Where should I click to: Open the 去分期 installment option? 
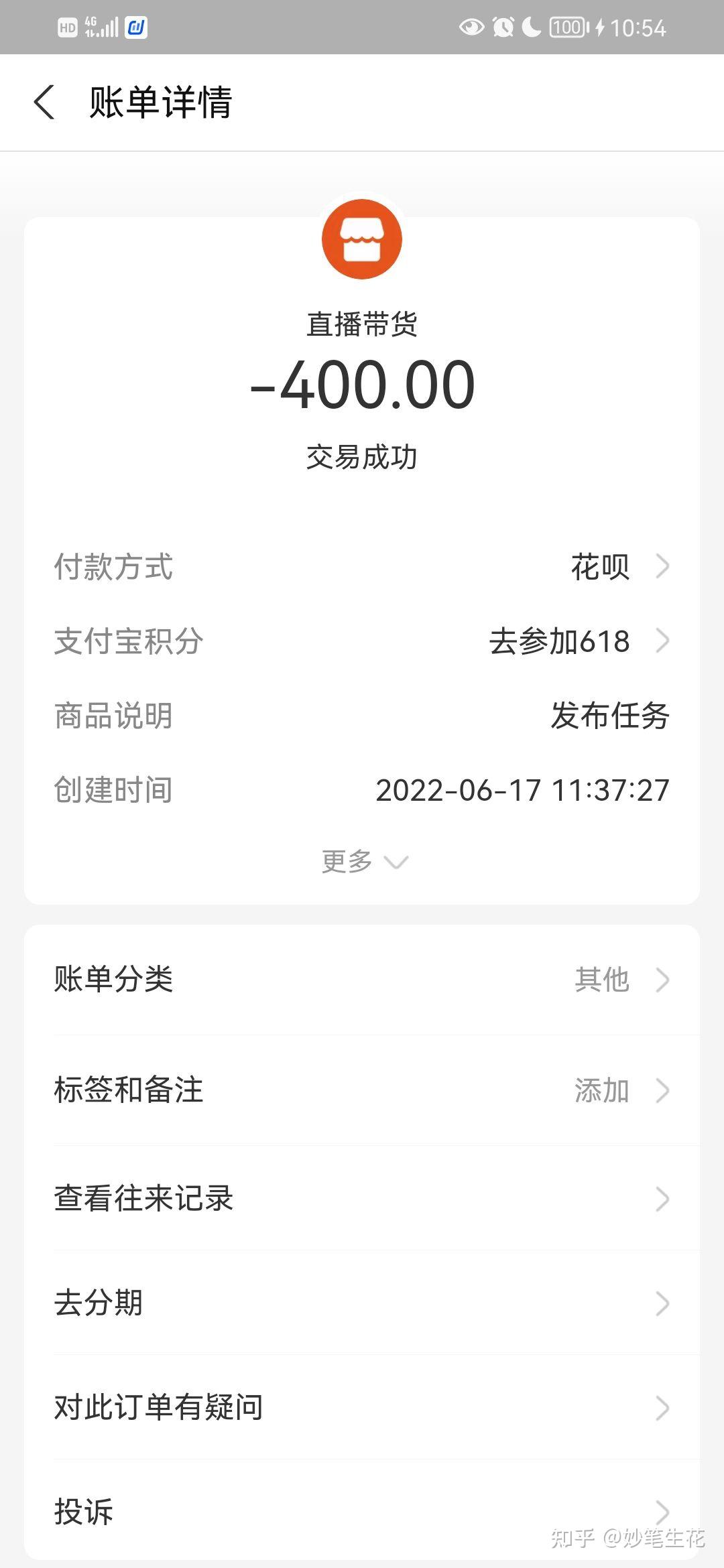362,1303
